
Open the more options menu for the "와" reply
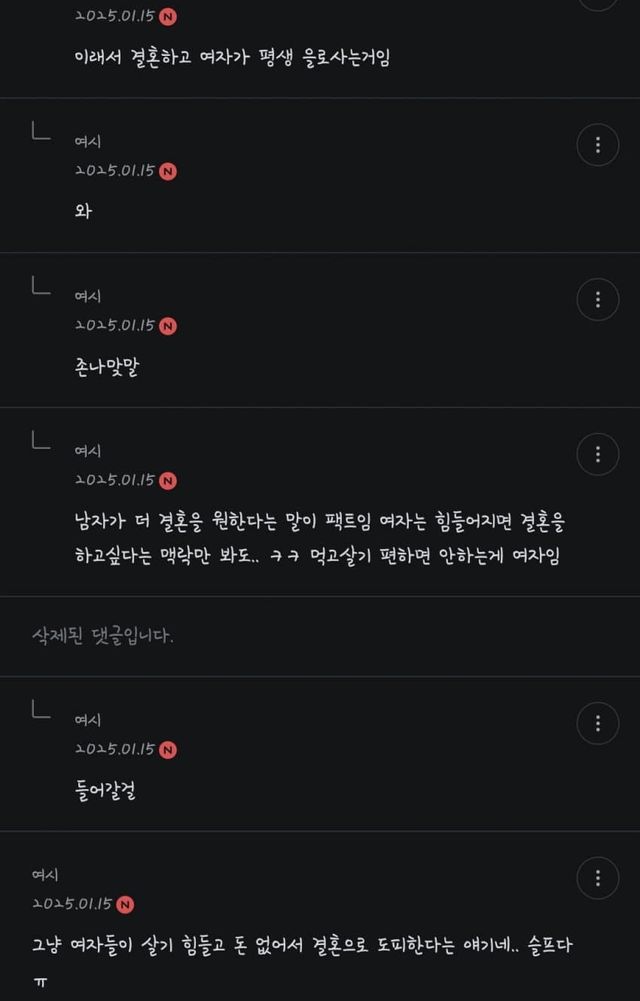click(598, 145)
